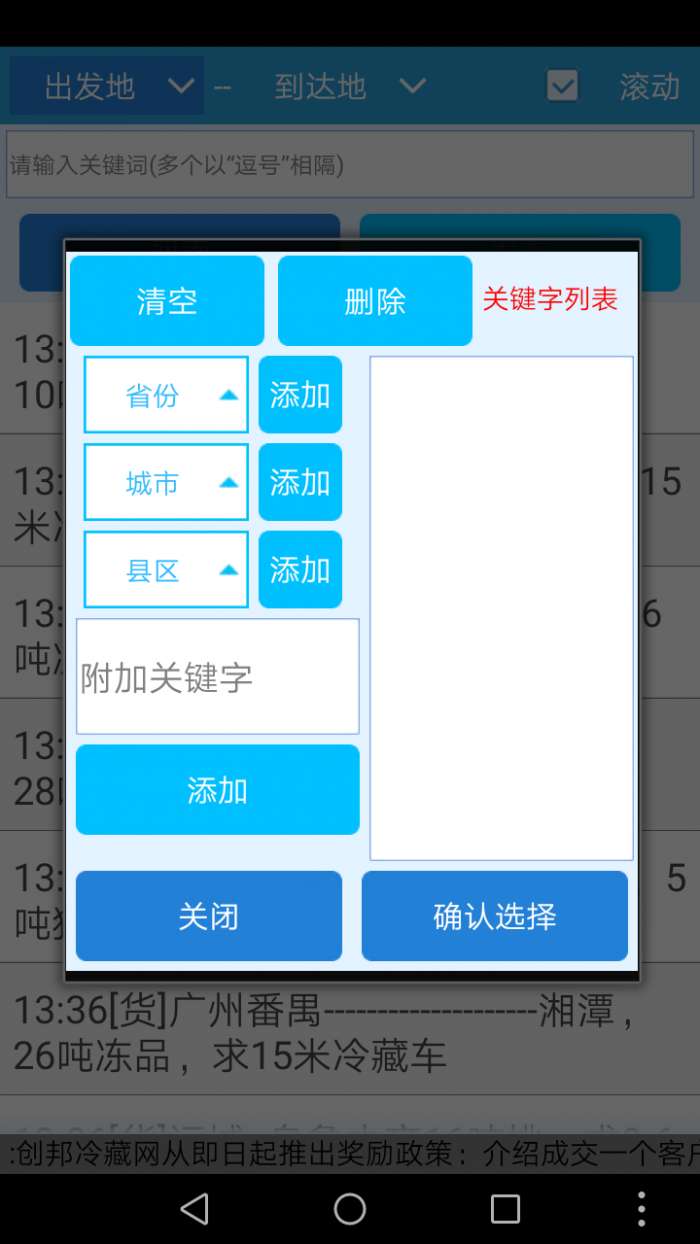Tap 添加 next to 城市
The height and width of the screenshot is (1244, 700).
[x=300, y=483]
